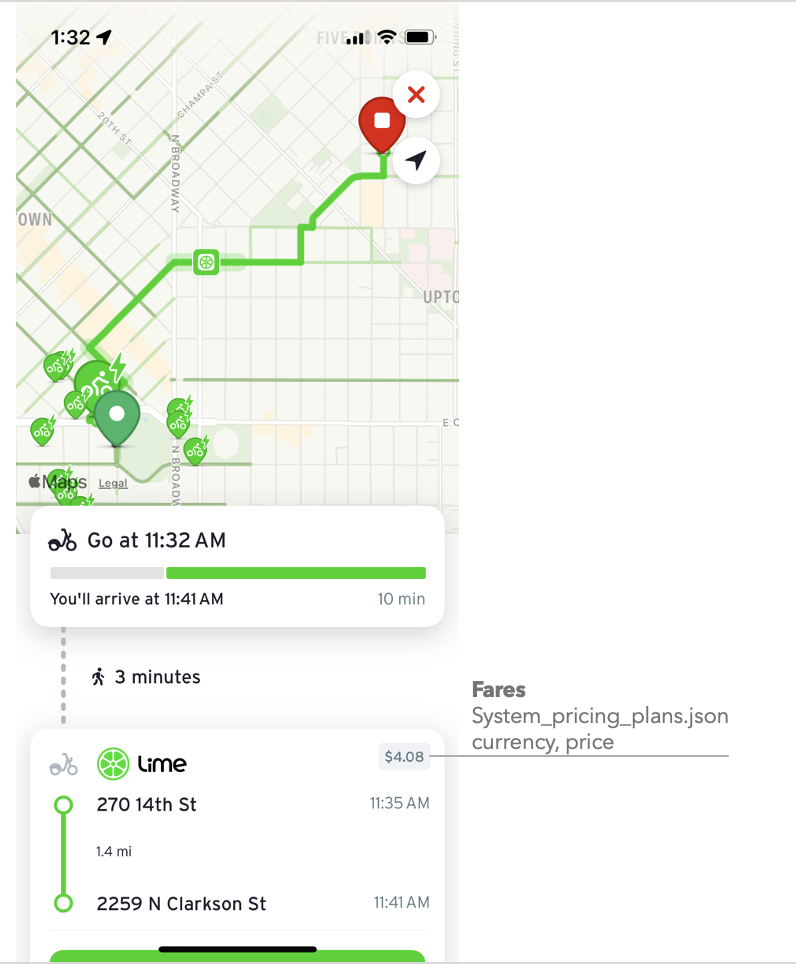This screenshot has height=964, width=796.
Task: Tap the red destination pin on map
Action: [381, 123]
